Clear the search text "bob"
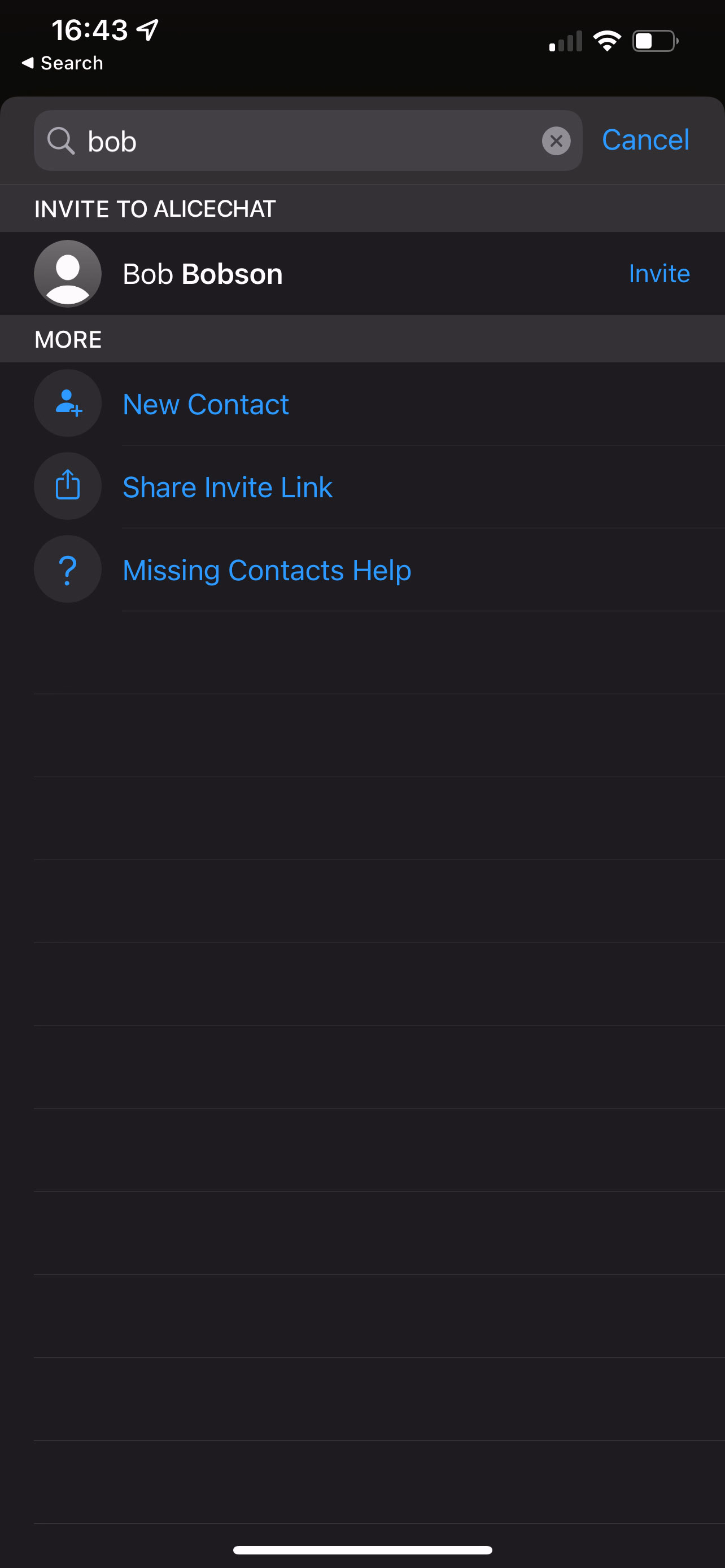 (x=556, y=141)
